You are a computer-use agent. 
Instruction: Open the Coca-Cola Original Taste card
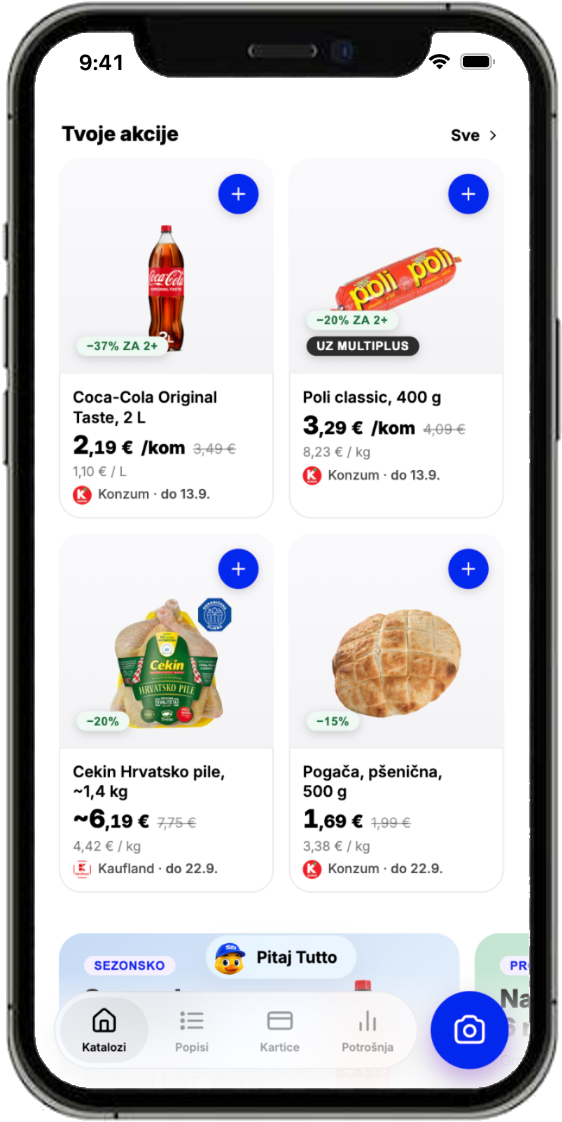[166, 338]
